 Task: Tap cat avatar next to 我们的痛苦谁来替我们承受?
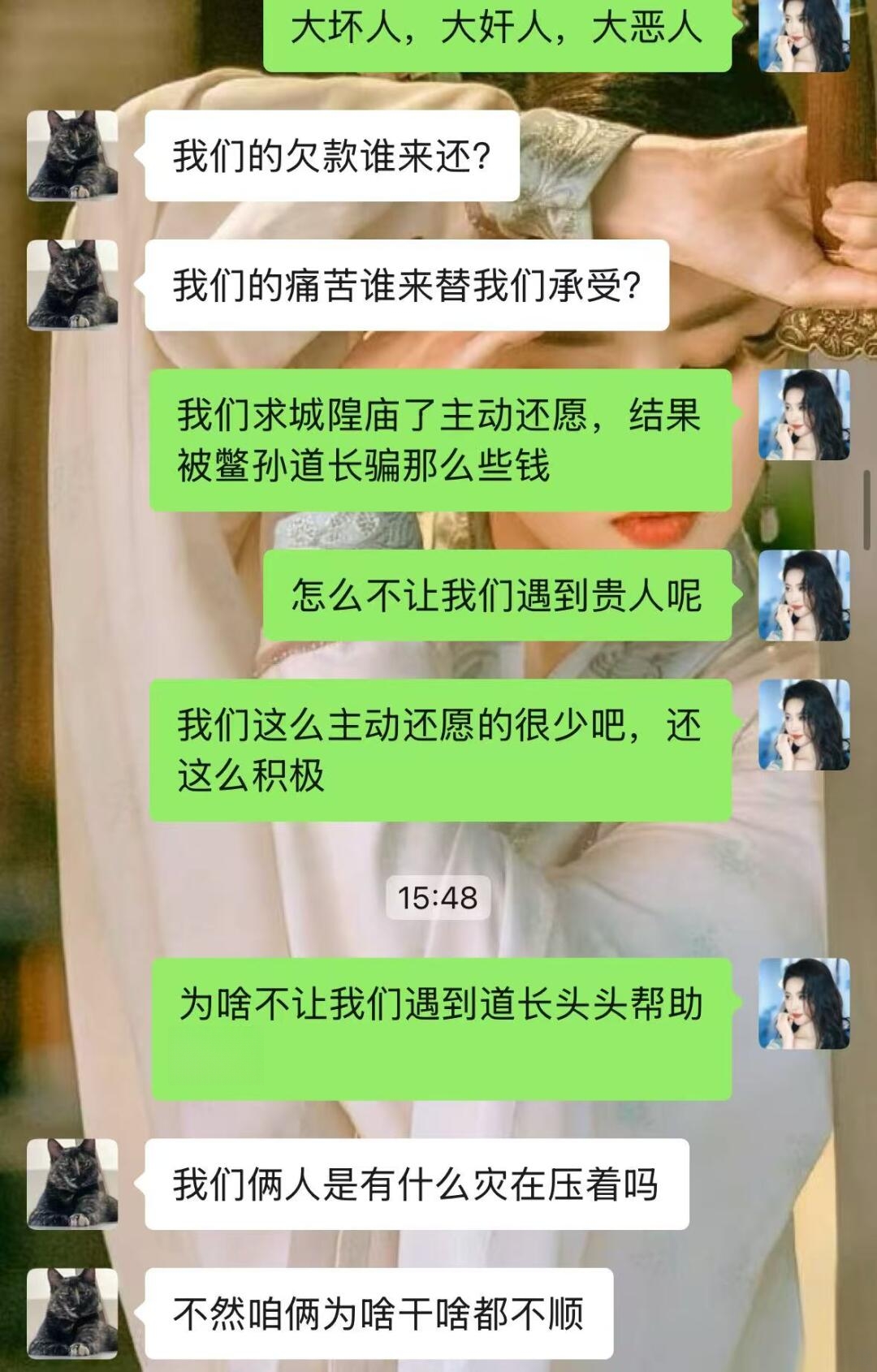click(x=72, y=285)
